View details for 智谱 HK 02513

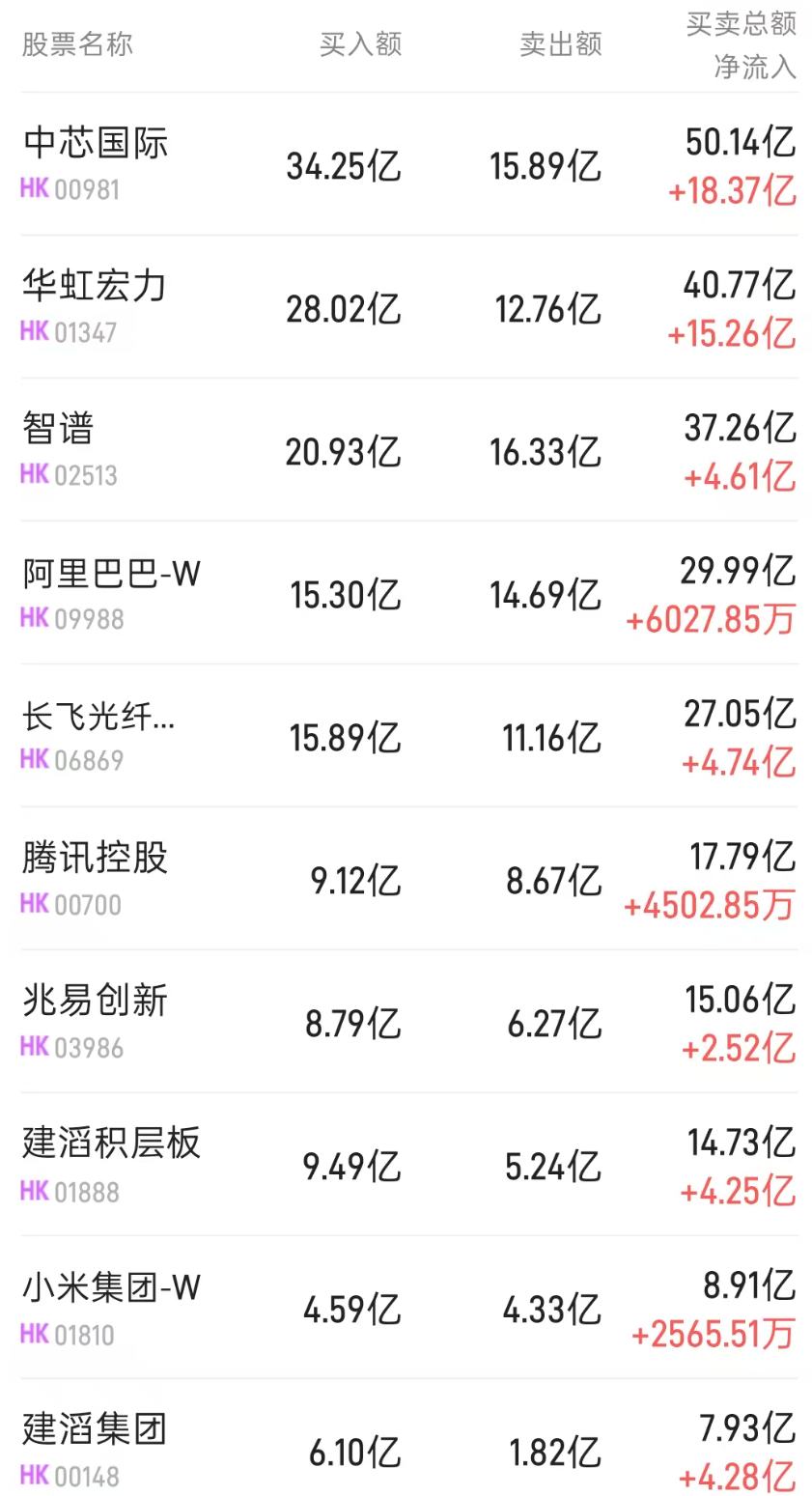pos(408,451)
